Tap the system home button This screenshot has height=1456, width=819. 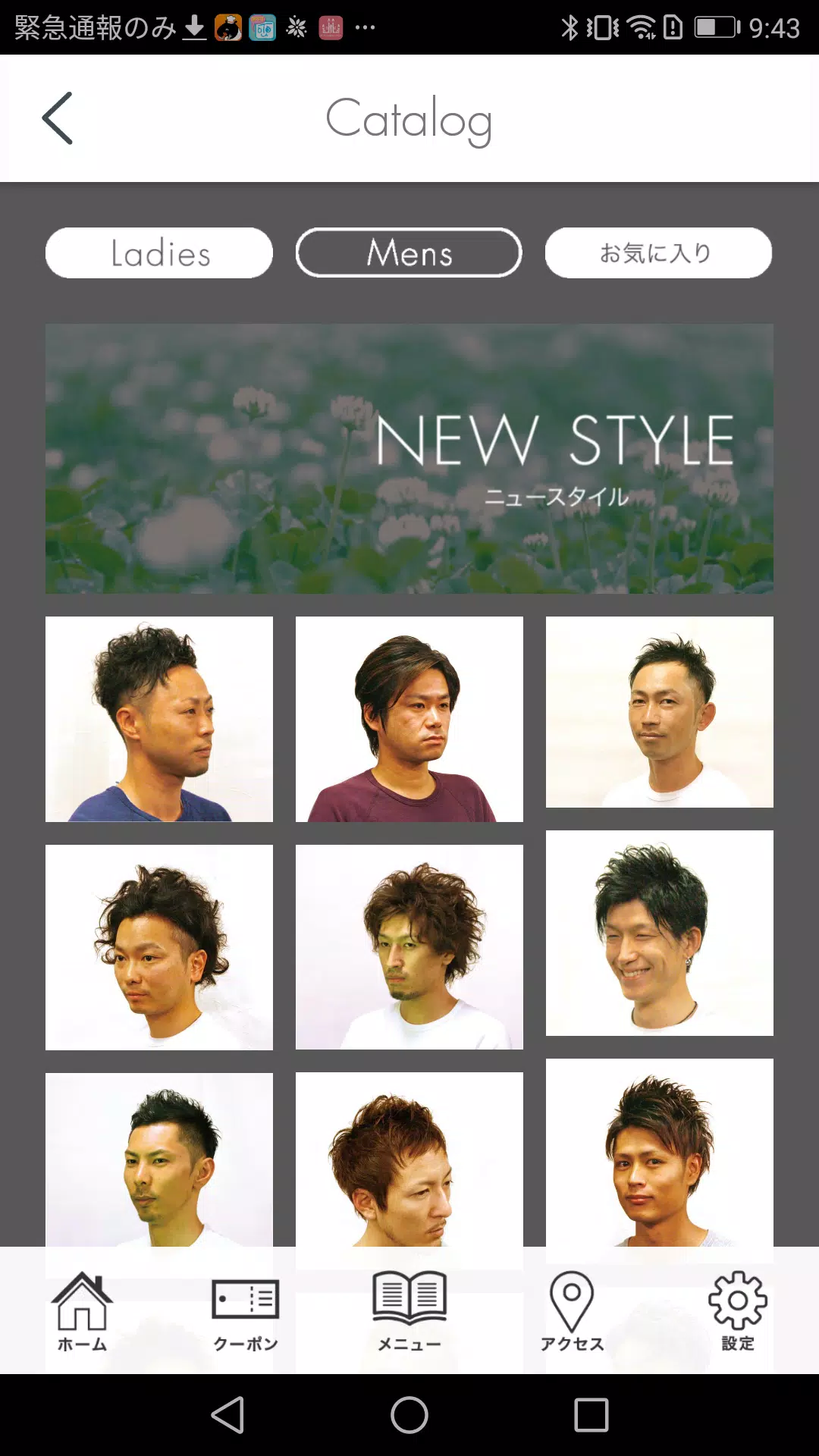(409, 1415)
